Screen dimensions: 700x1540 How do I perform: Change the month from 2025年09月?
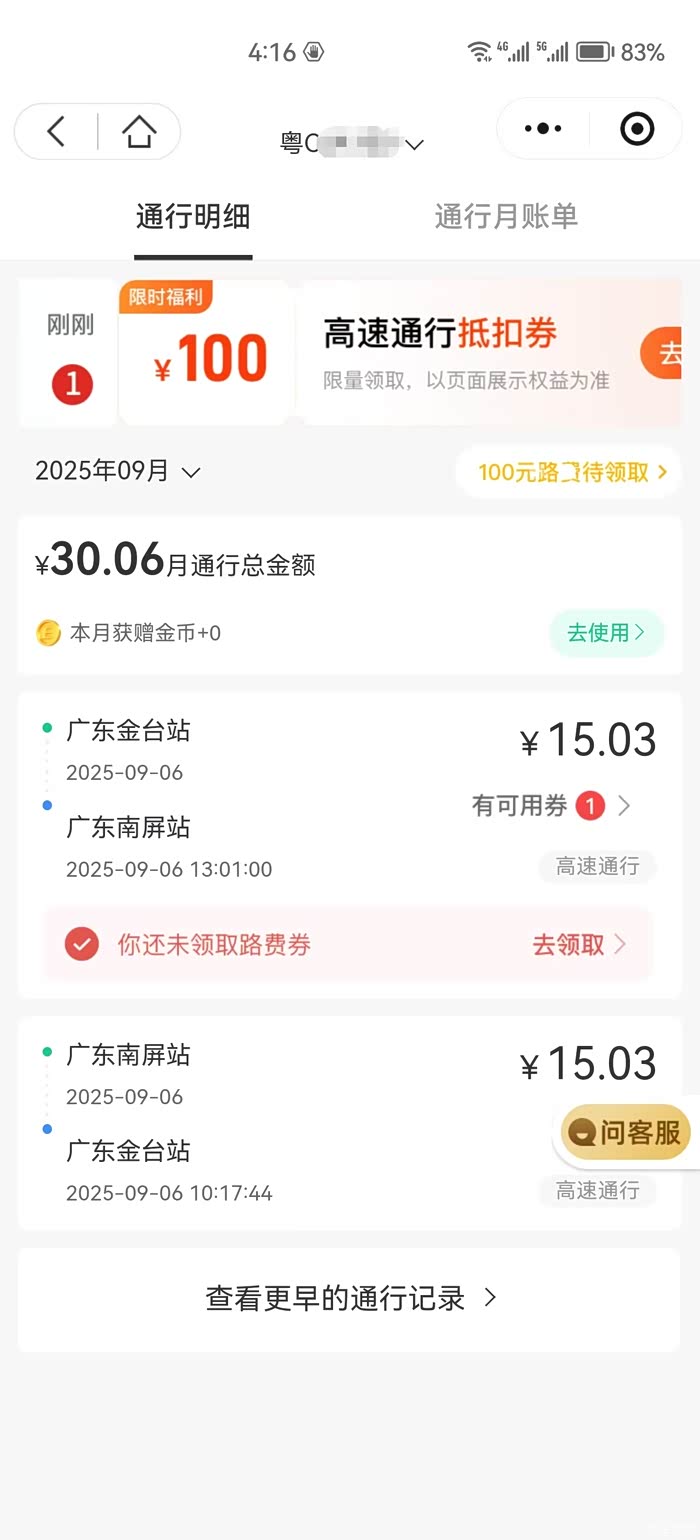(118, 472)
